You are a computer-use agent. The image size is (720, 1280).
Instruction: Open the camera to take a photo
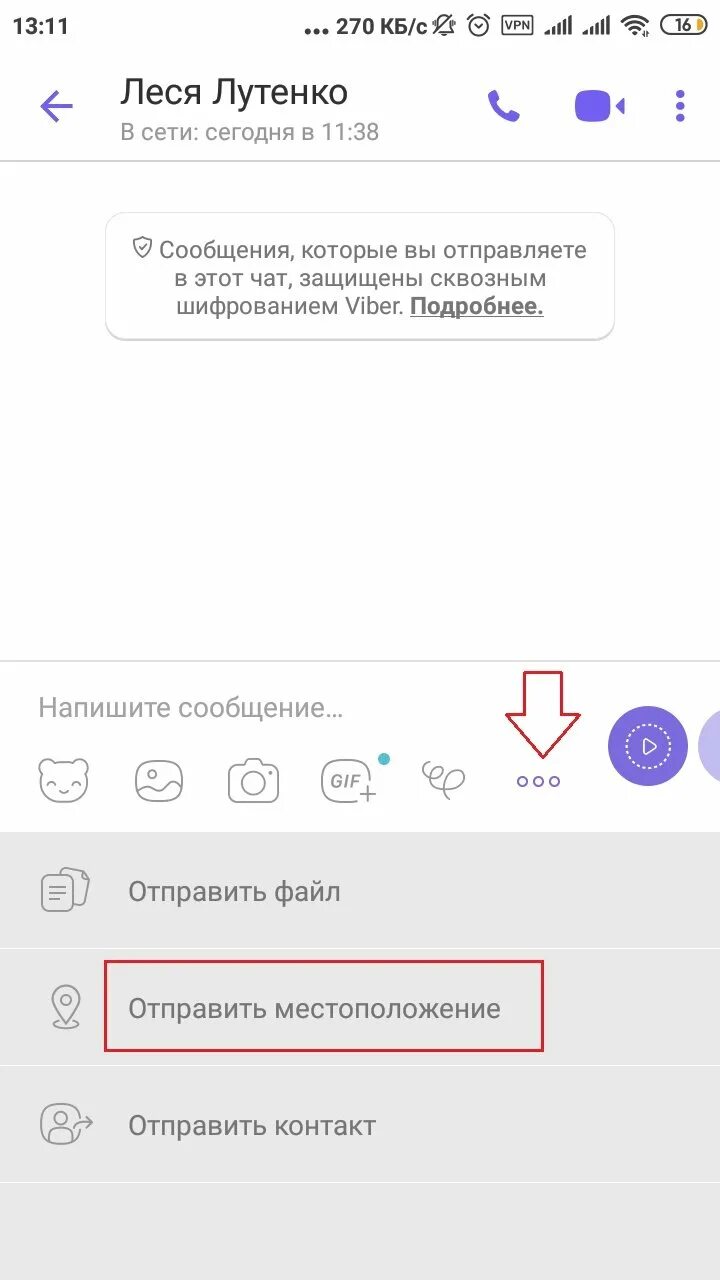point(253,780)
